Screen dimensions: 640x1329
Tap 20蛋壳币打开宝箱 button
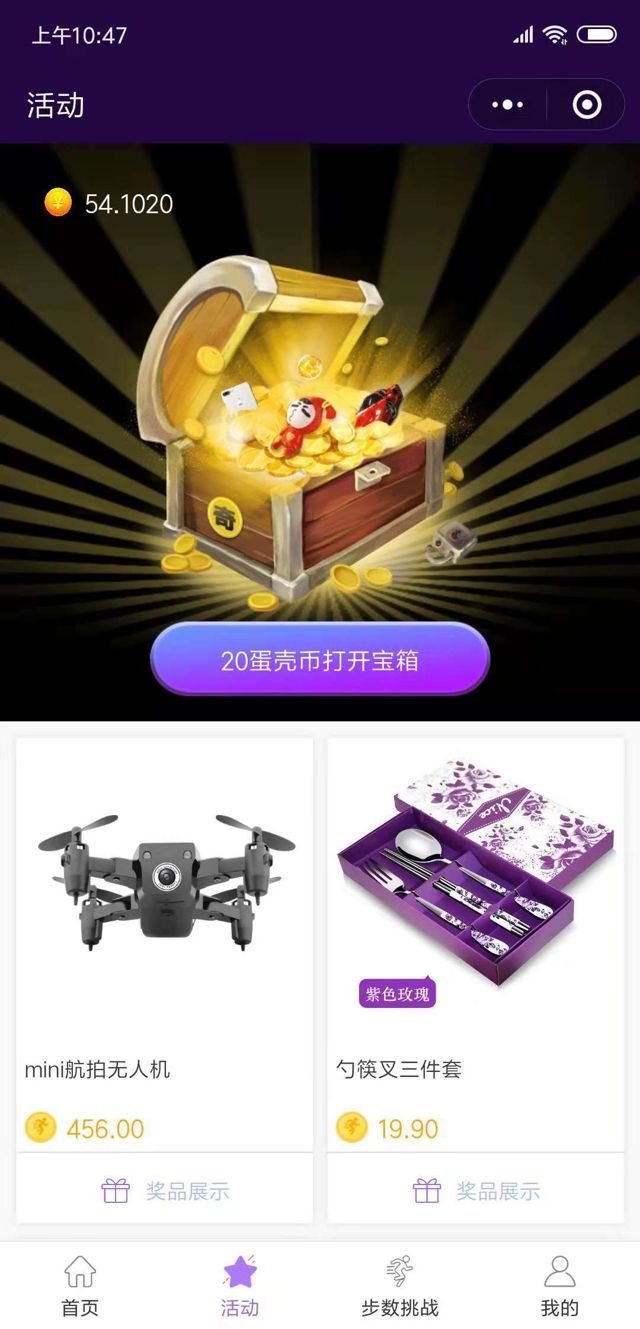click(x=320, y=660)
